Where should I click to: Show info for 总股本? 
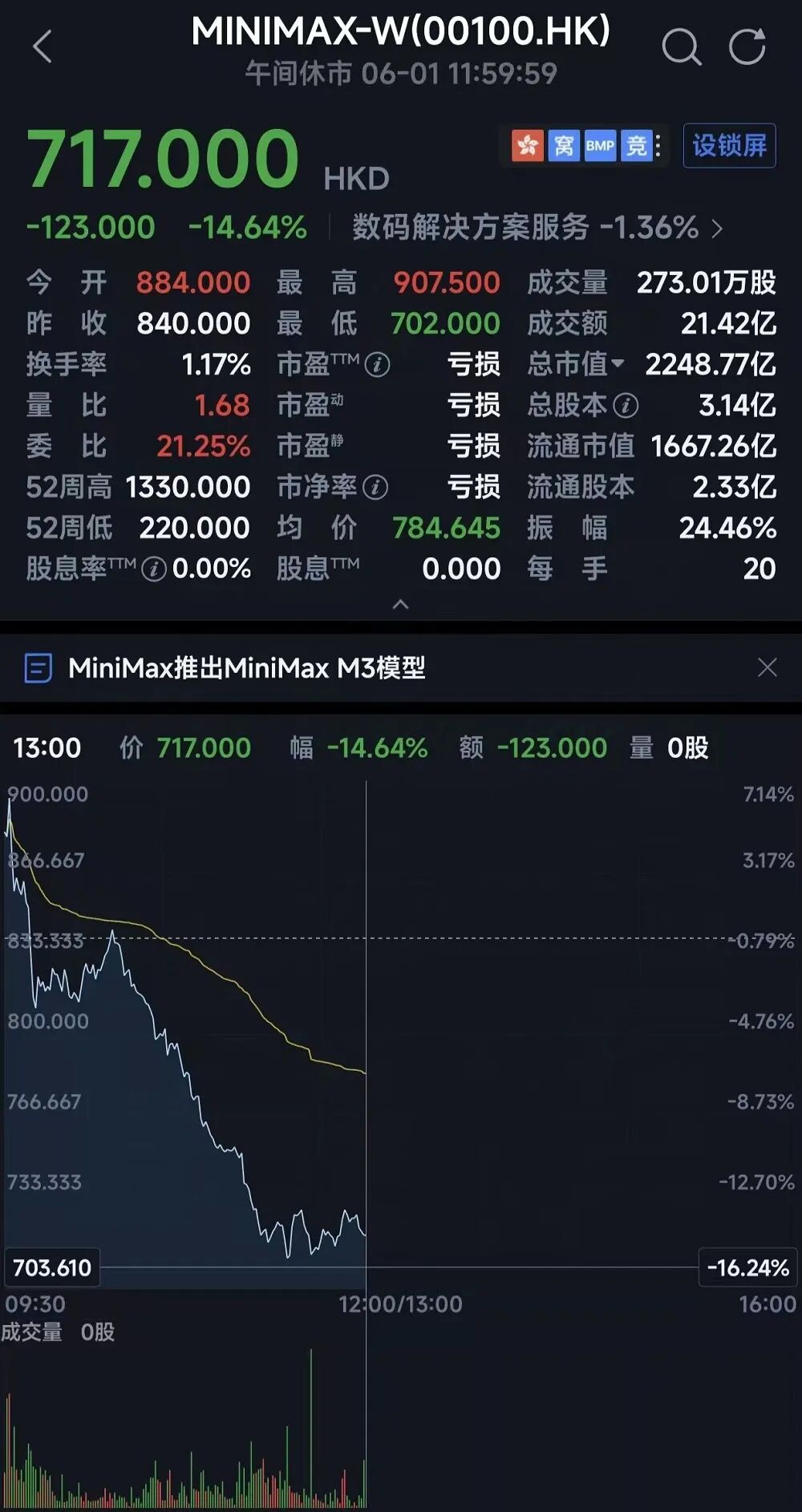(x=626, y=406)
